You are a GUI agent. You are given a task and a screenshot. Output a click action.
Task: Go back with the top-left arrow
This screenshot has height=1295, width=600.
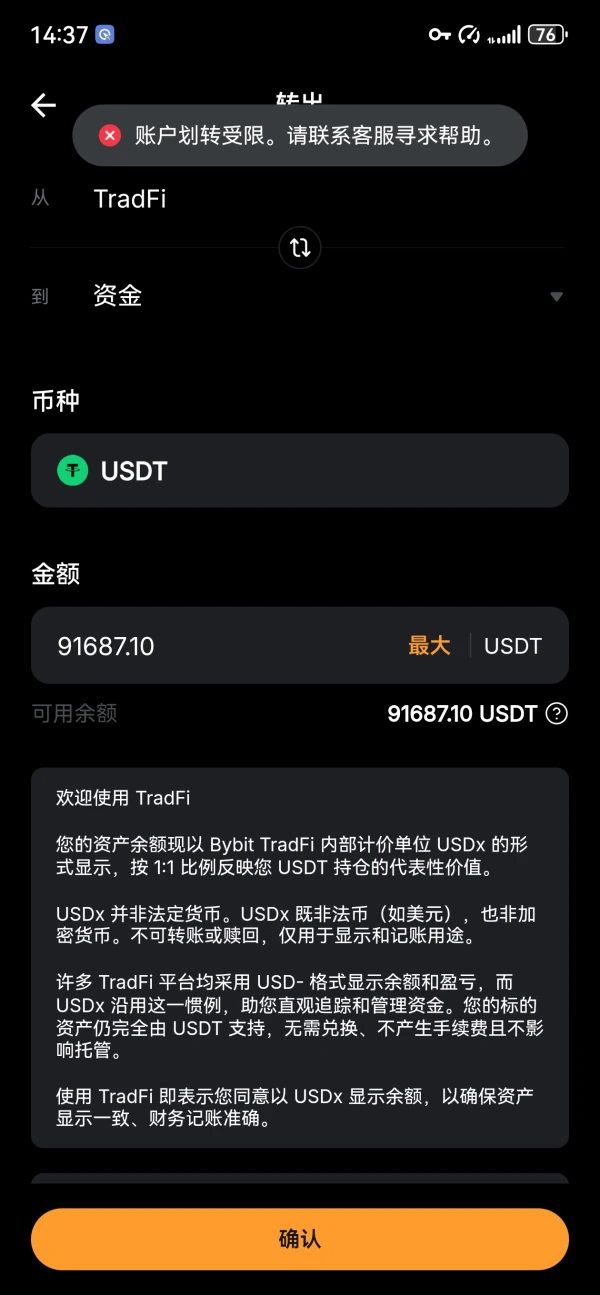coord(43,105)
